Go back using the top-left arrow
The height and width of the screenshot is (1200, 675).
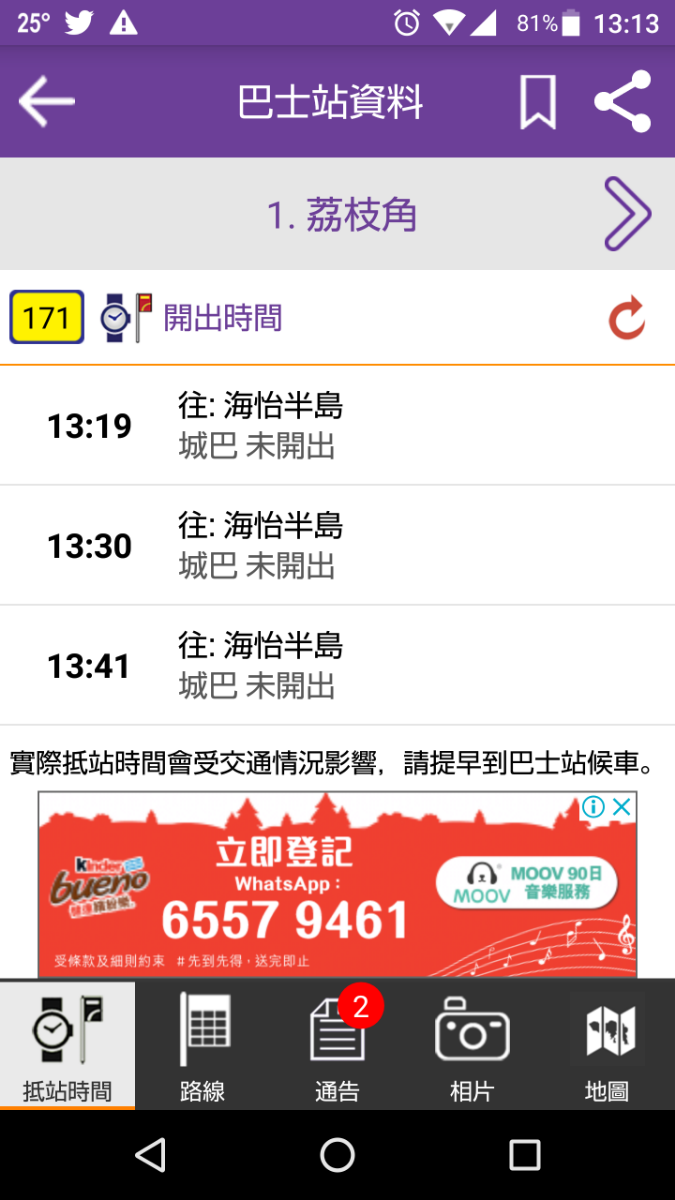point(47,101)
